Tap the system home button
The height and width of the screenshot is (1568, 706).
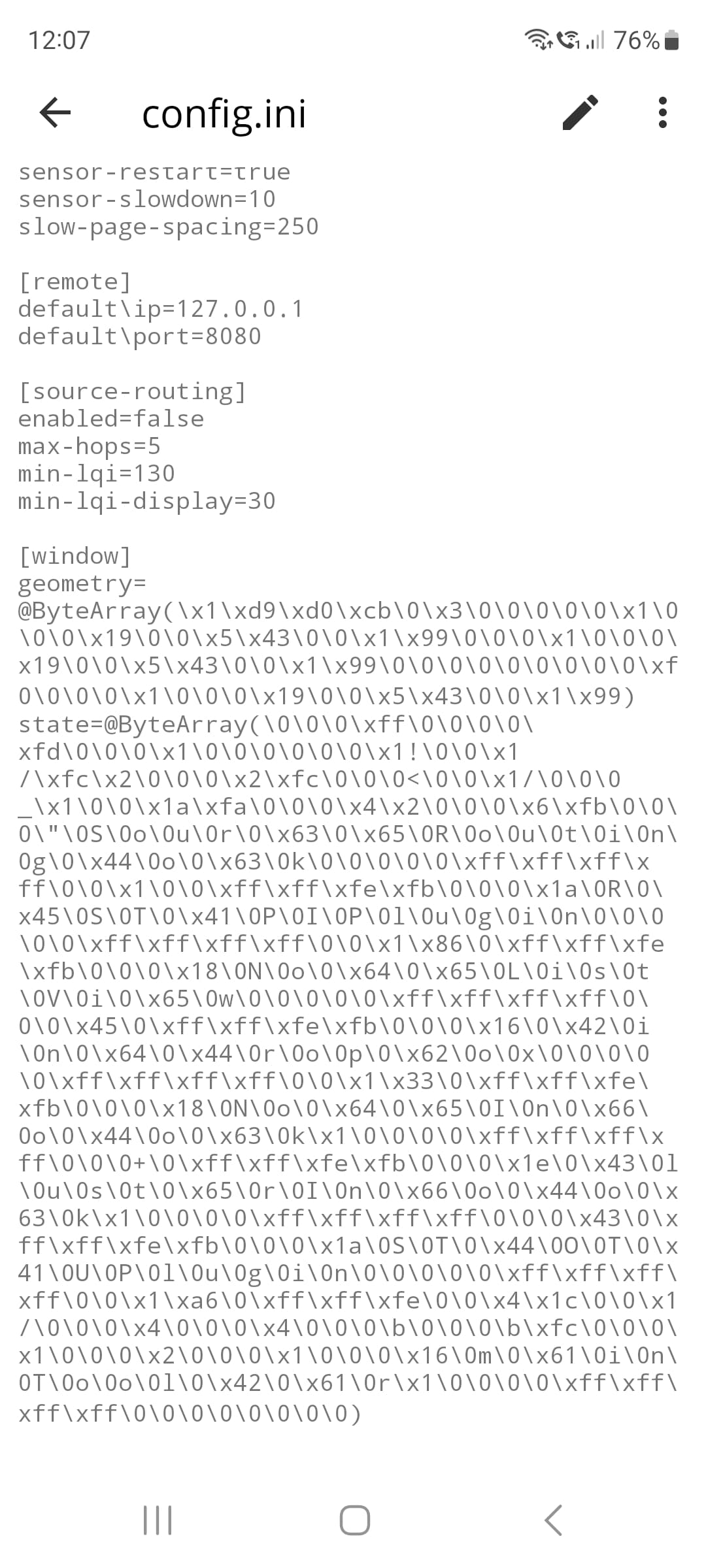tap(354, 1520)
